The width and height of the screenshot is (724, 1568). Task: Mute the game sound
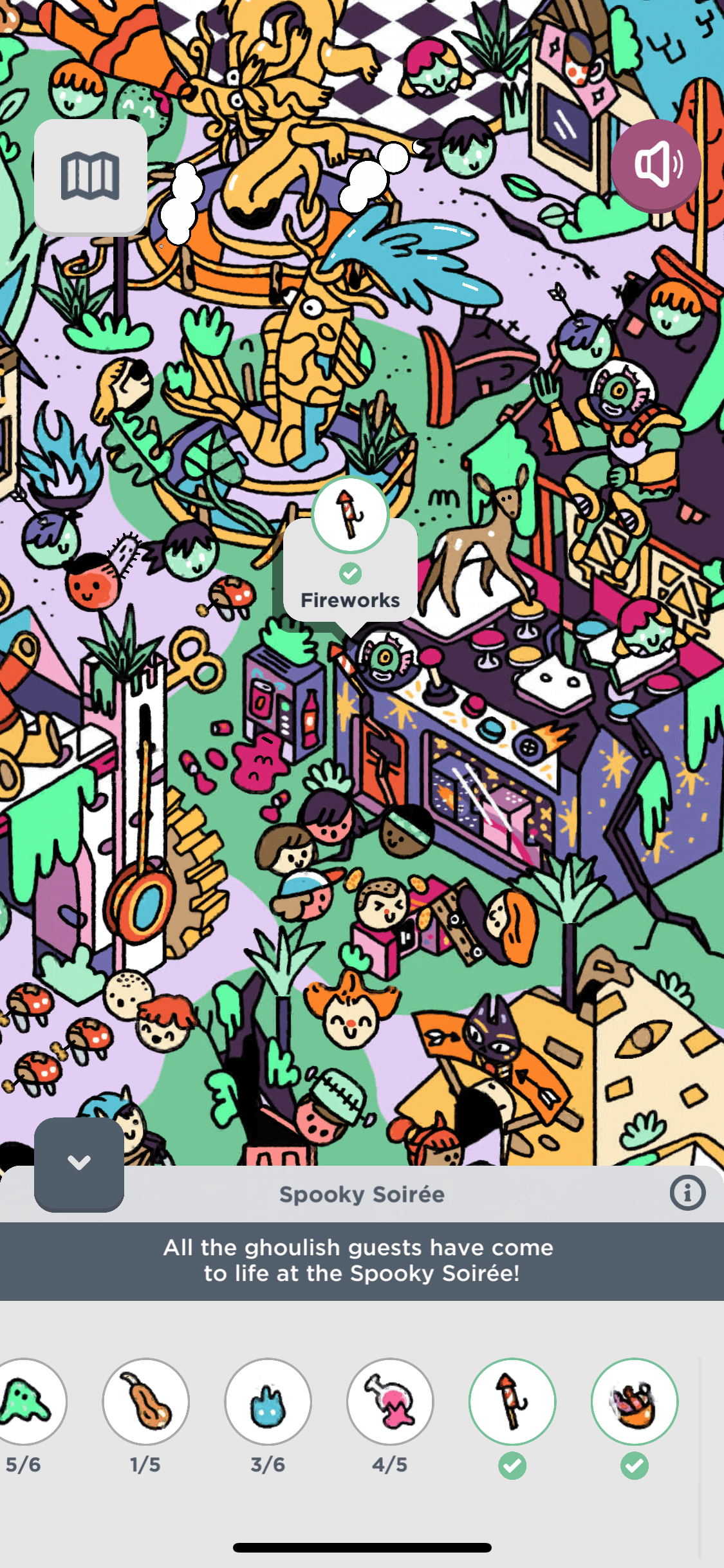click(x=656, y=164)
